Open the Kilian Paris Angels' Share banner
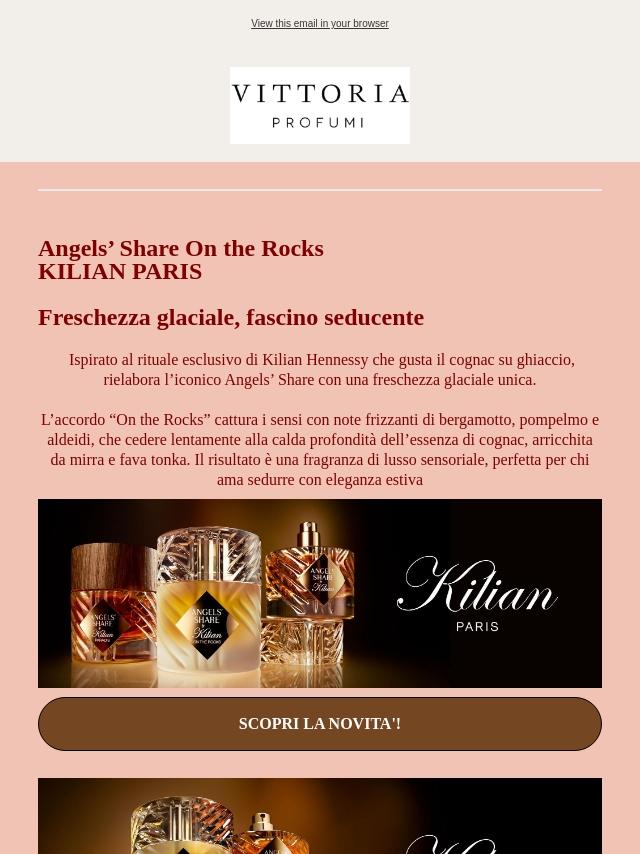The width and height of the screenshot is (640, 854). pos(319,593)
